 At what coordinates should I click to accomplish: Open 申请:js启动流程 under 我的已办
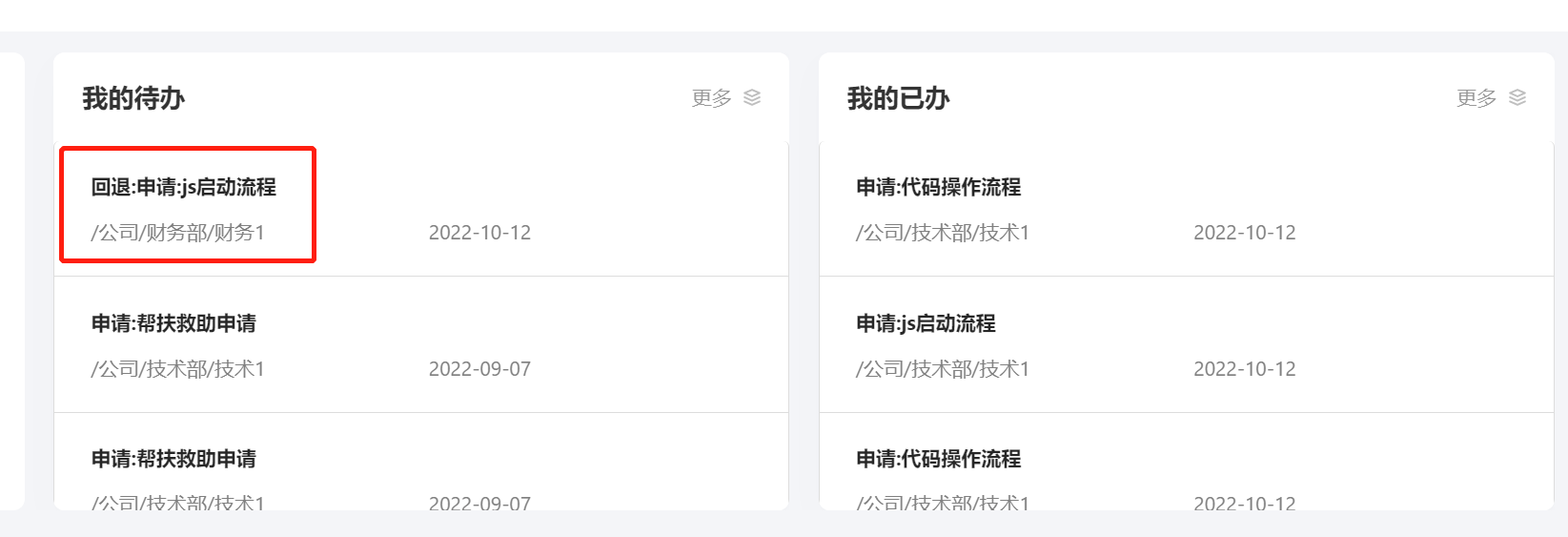pos(926,323)
